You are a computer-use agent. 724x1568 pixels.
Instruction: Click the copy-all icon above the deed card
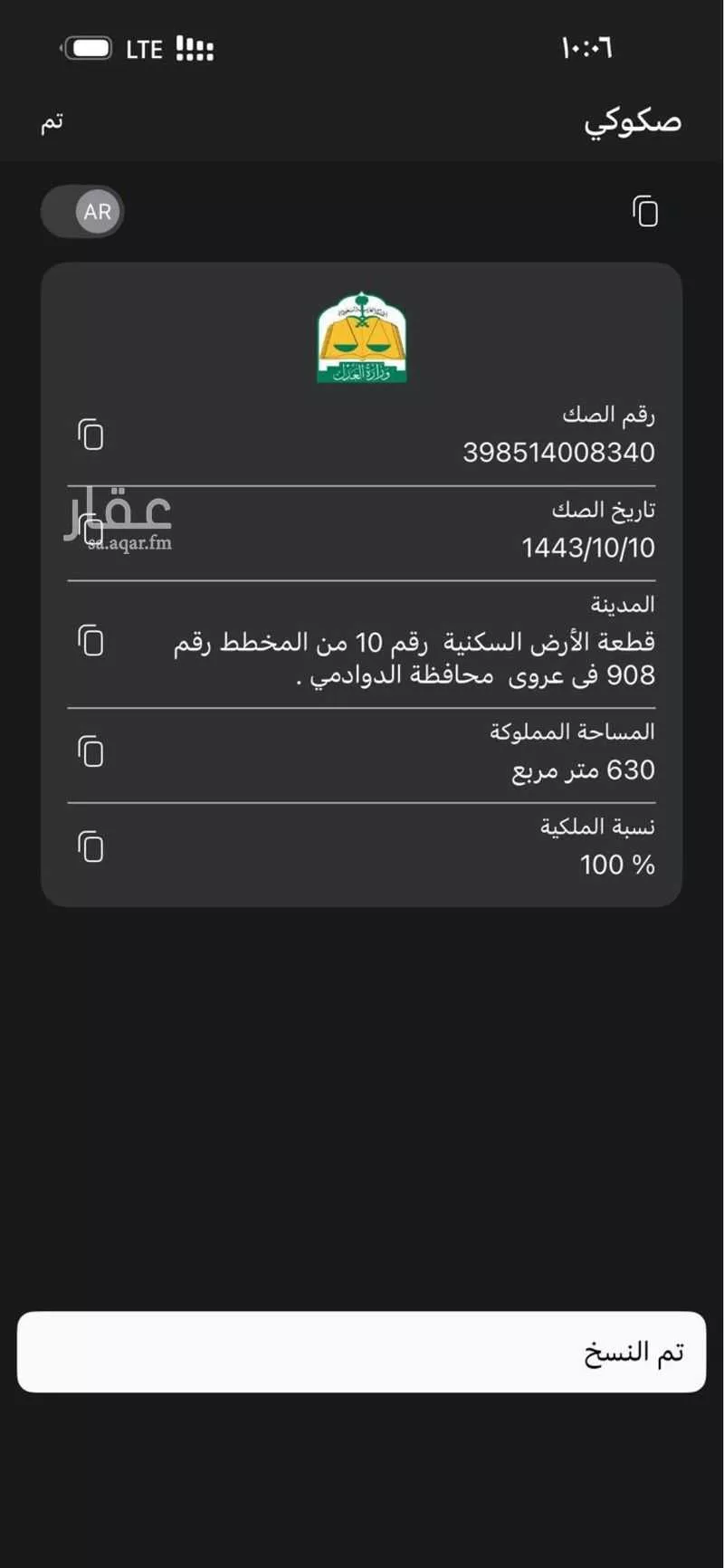646,211
